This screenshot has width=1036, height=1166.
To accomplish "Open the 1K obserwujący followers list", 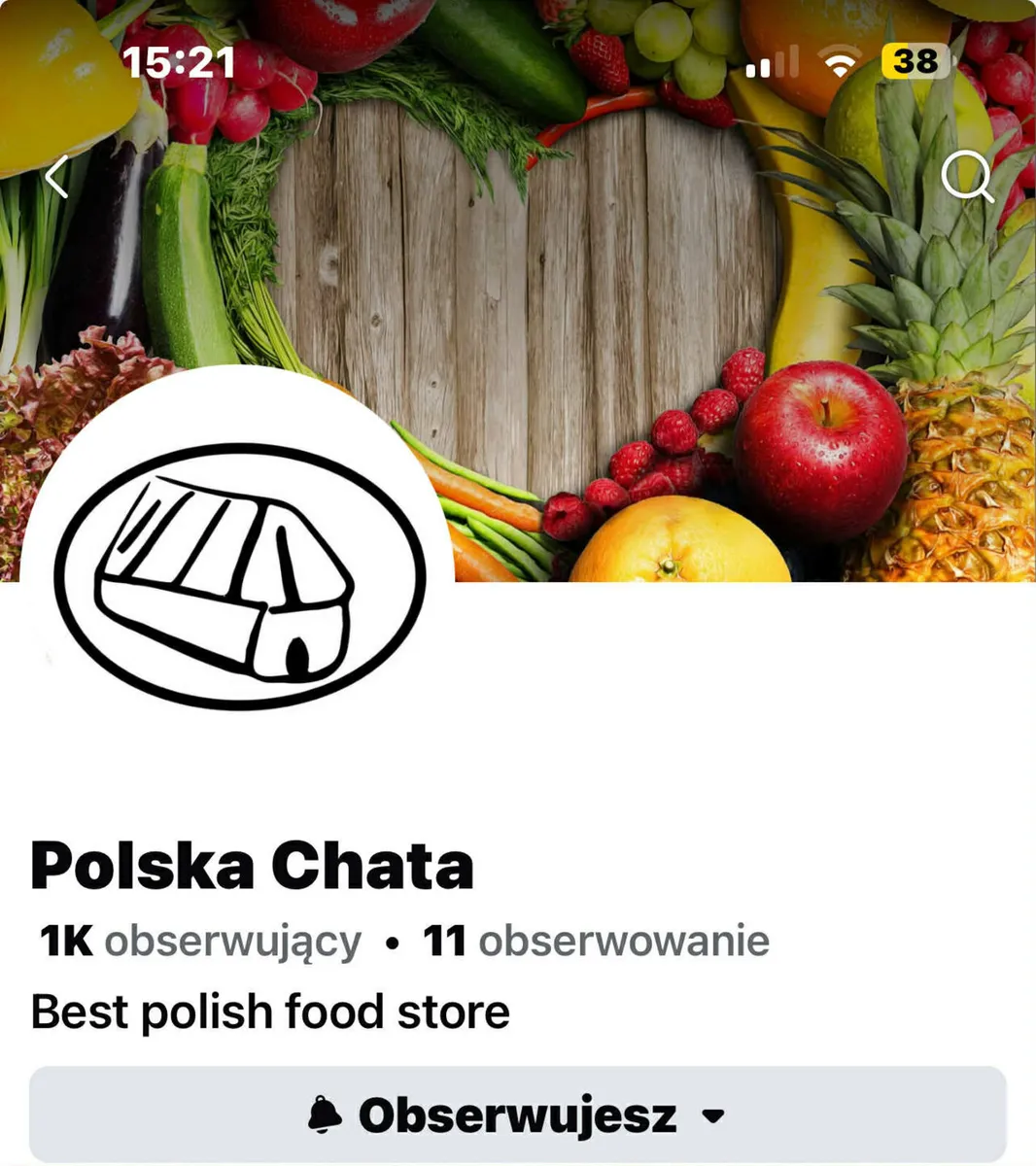I will coord(200,942).
